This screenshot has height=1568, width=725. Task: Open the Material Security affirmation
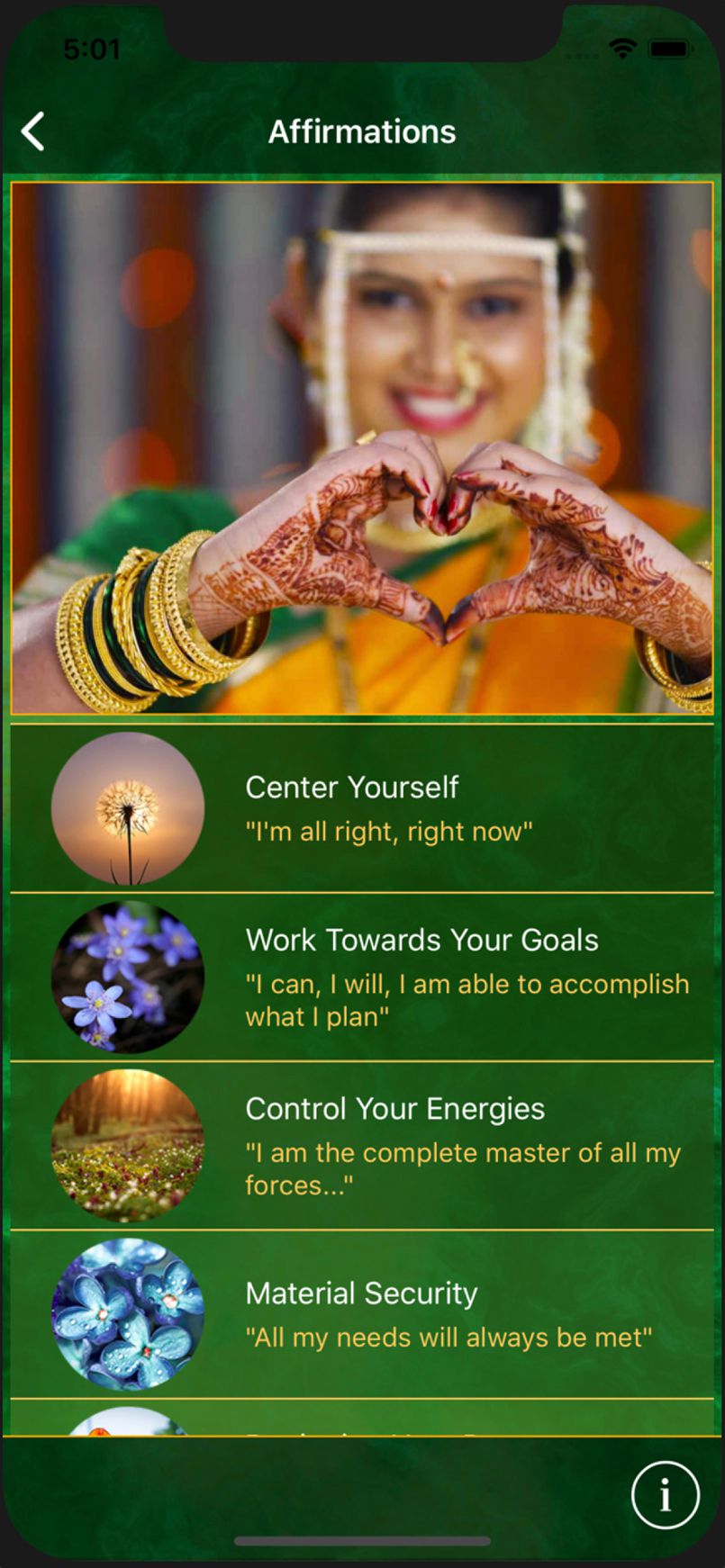point(361,1314)
